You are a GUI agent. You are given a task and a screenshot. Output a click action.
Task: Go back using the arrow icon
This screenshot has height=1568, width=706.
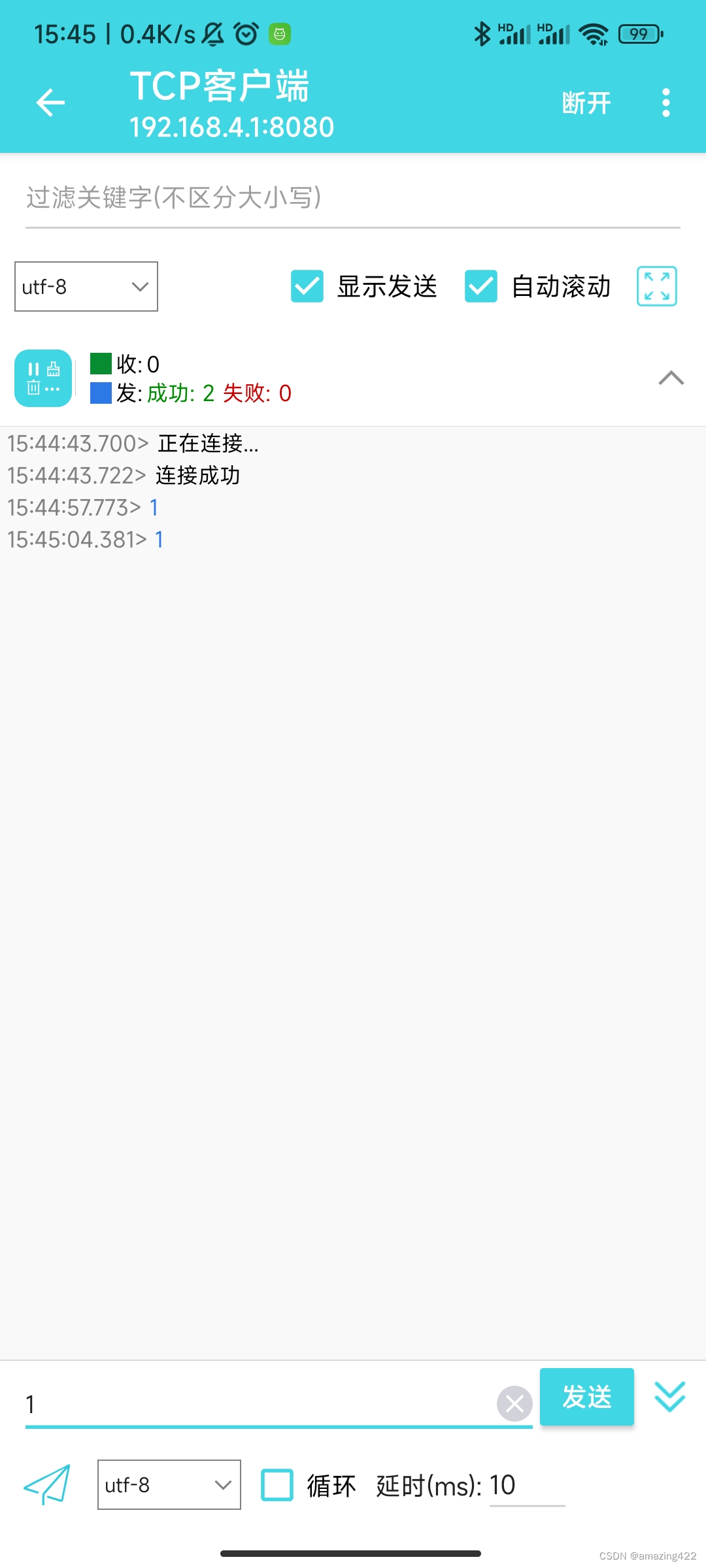(50, 103)
